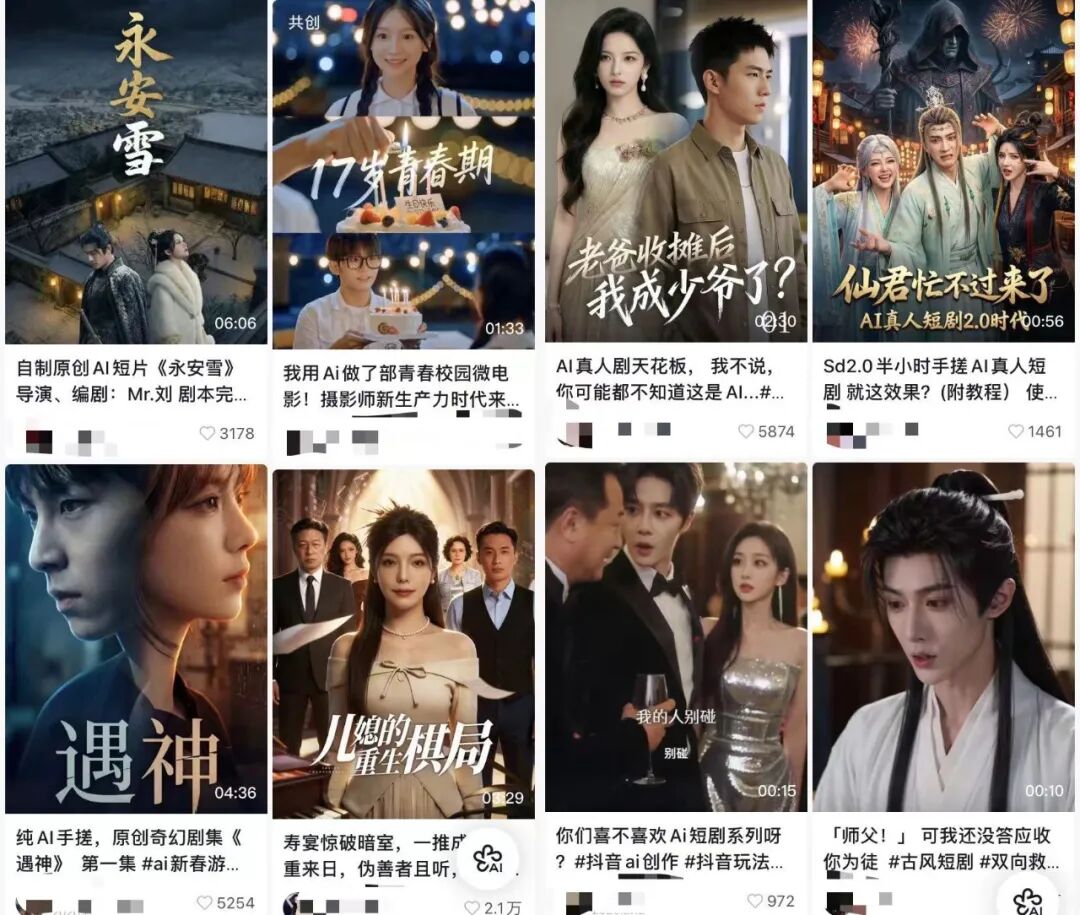Image resolution: width=1080 pixels, height=915 pixels.
Task: Open the 「师父！」古风短剧 video card
Action: click(943, 638)
